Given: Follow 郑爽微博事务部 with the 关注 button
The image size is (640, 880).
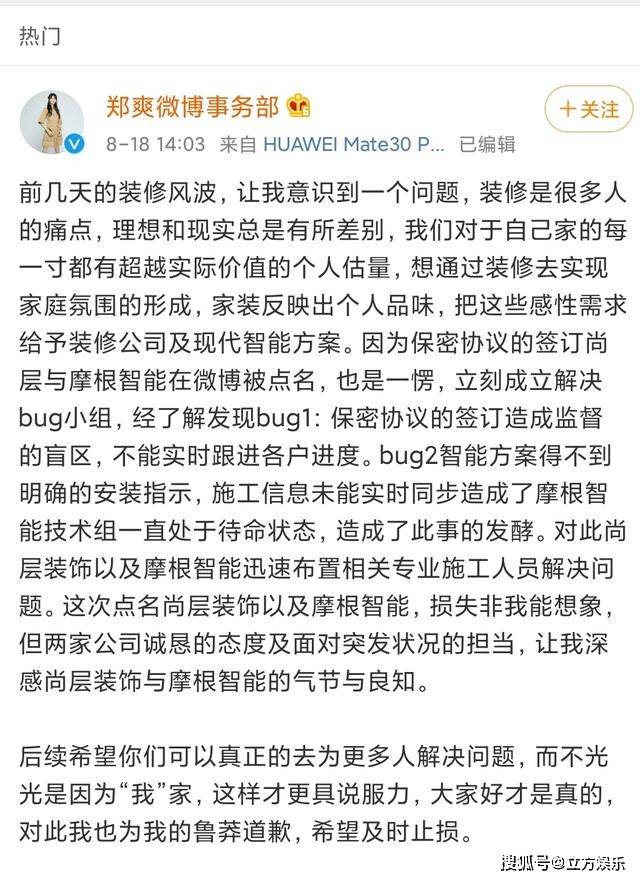Looking at the screenshot, I should tap(588, 110).
